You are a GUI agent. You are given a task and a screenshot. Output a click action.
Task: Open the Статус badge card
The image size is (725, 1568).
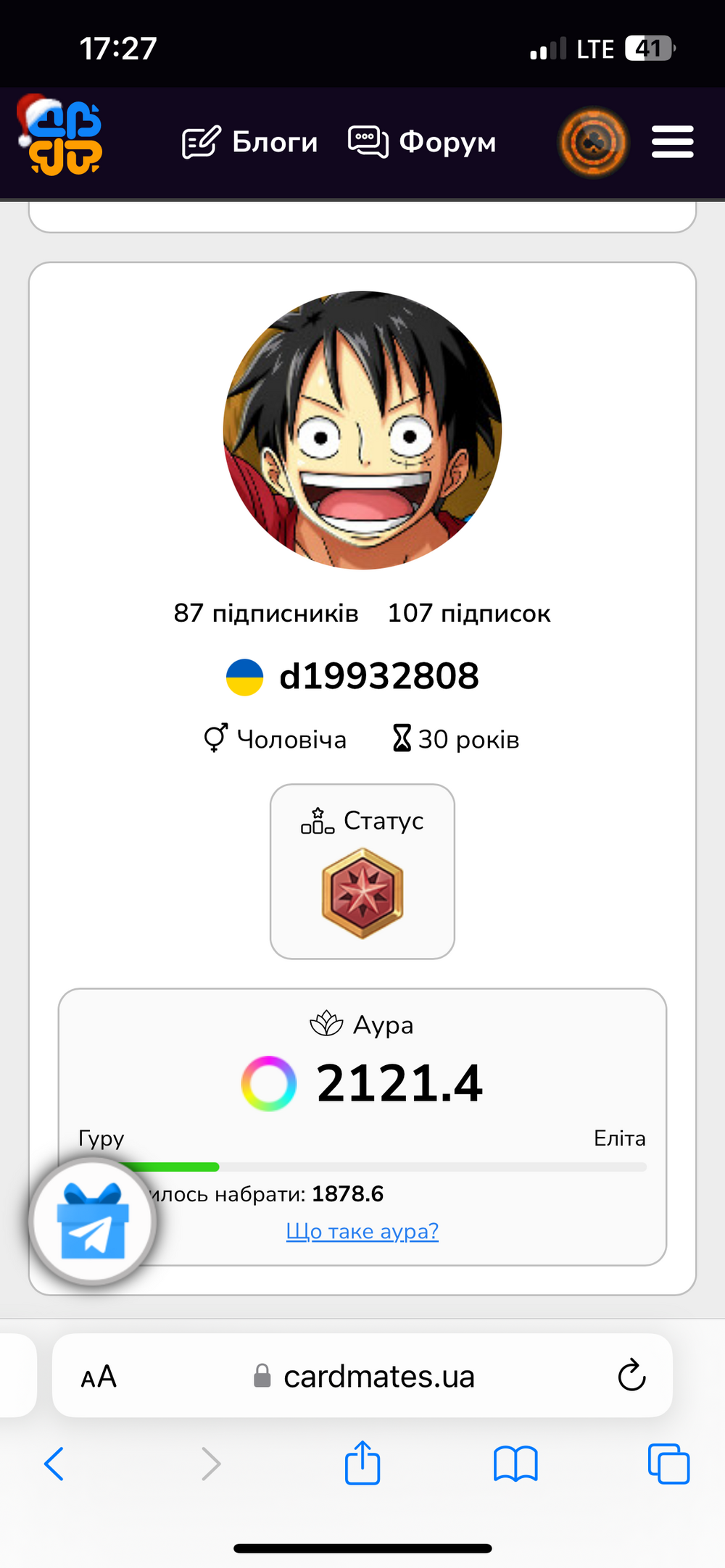pyautogui.click(x=362, y=872)
